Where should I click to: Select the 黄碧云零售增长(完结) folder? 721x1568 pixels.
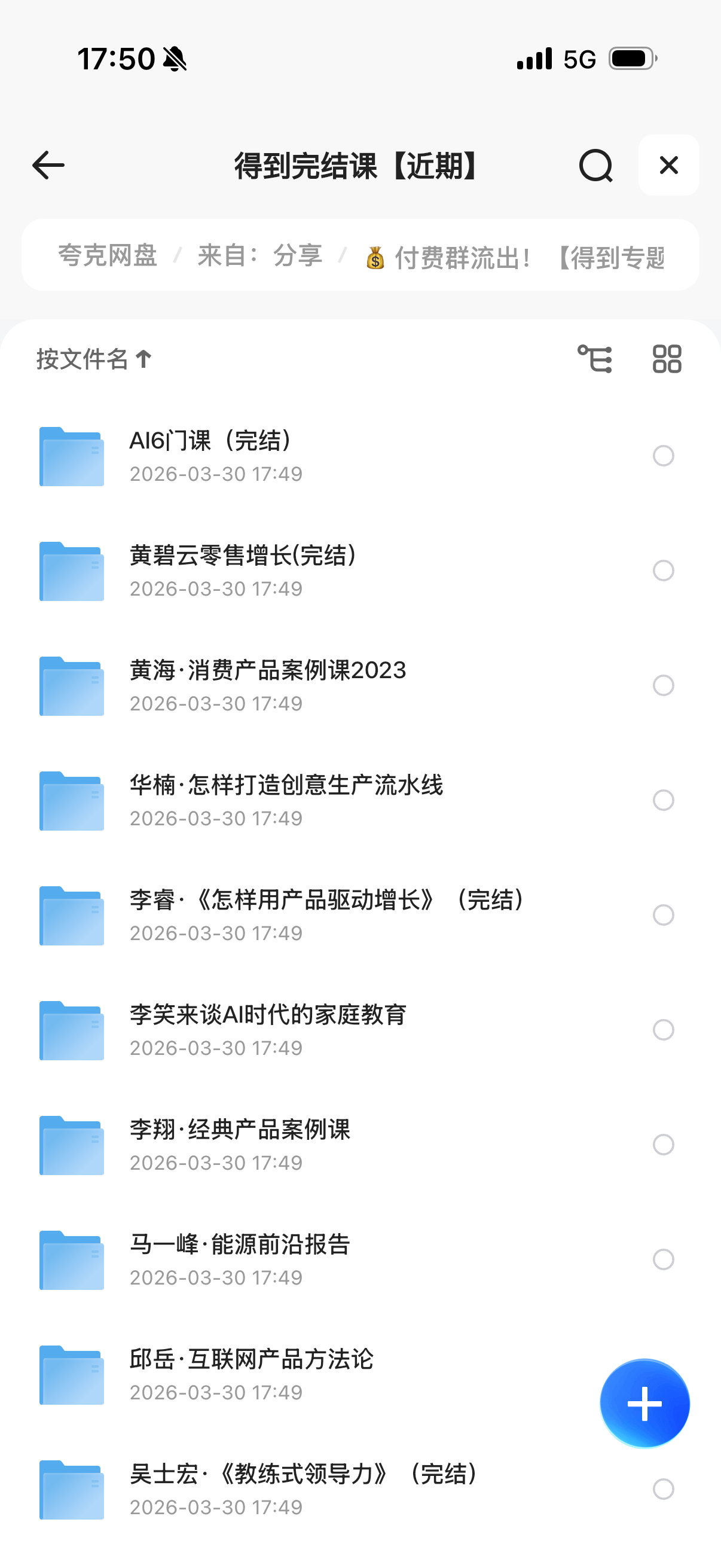(x=663, y=571)
